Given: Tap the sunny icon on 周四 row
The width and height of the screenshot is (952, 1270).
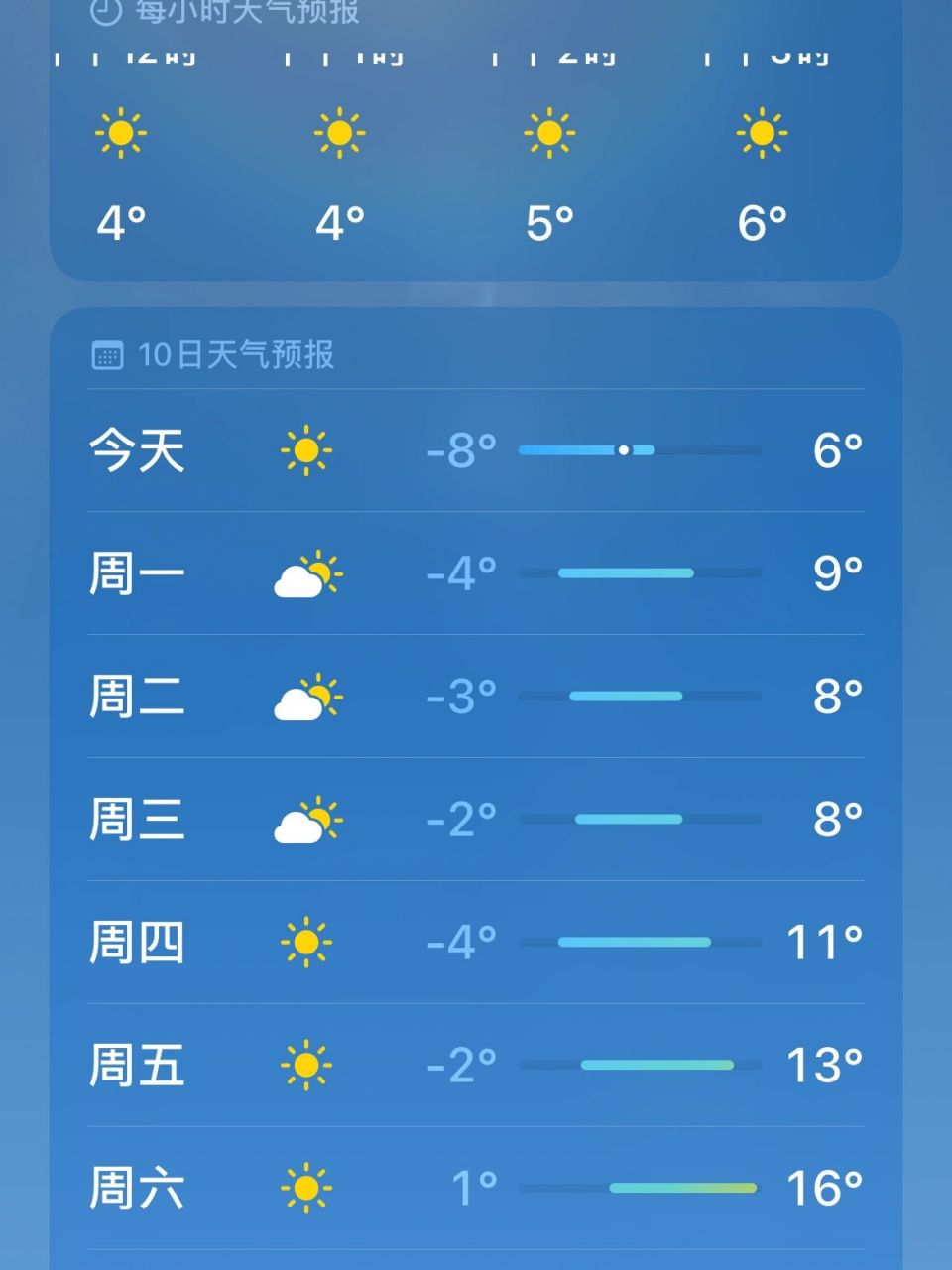Looking at the screenshot, I should pos(308,943).
